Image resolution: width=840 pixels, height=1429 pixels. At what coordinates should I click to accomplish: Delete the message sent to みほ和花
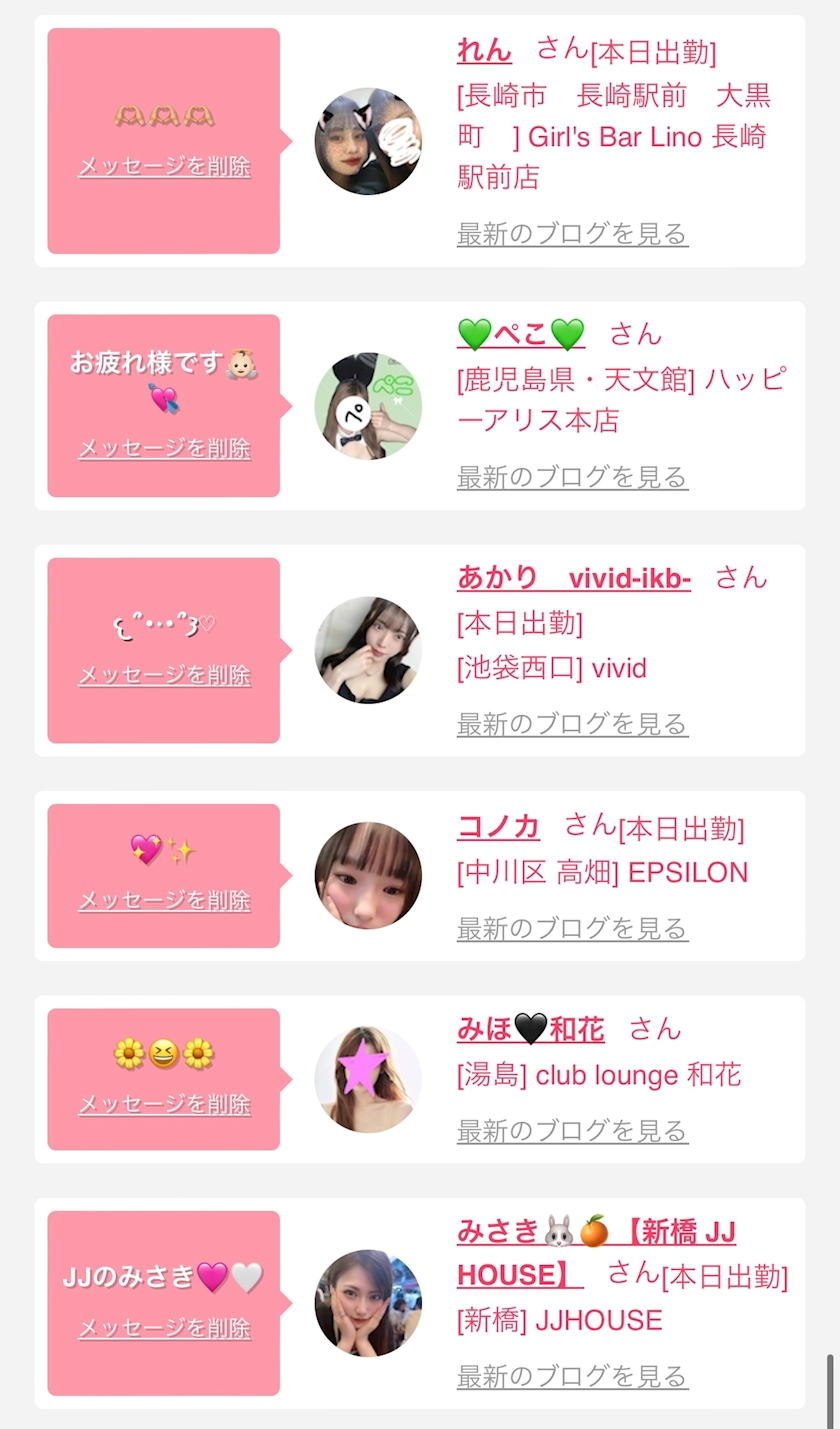[164, 1105]
